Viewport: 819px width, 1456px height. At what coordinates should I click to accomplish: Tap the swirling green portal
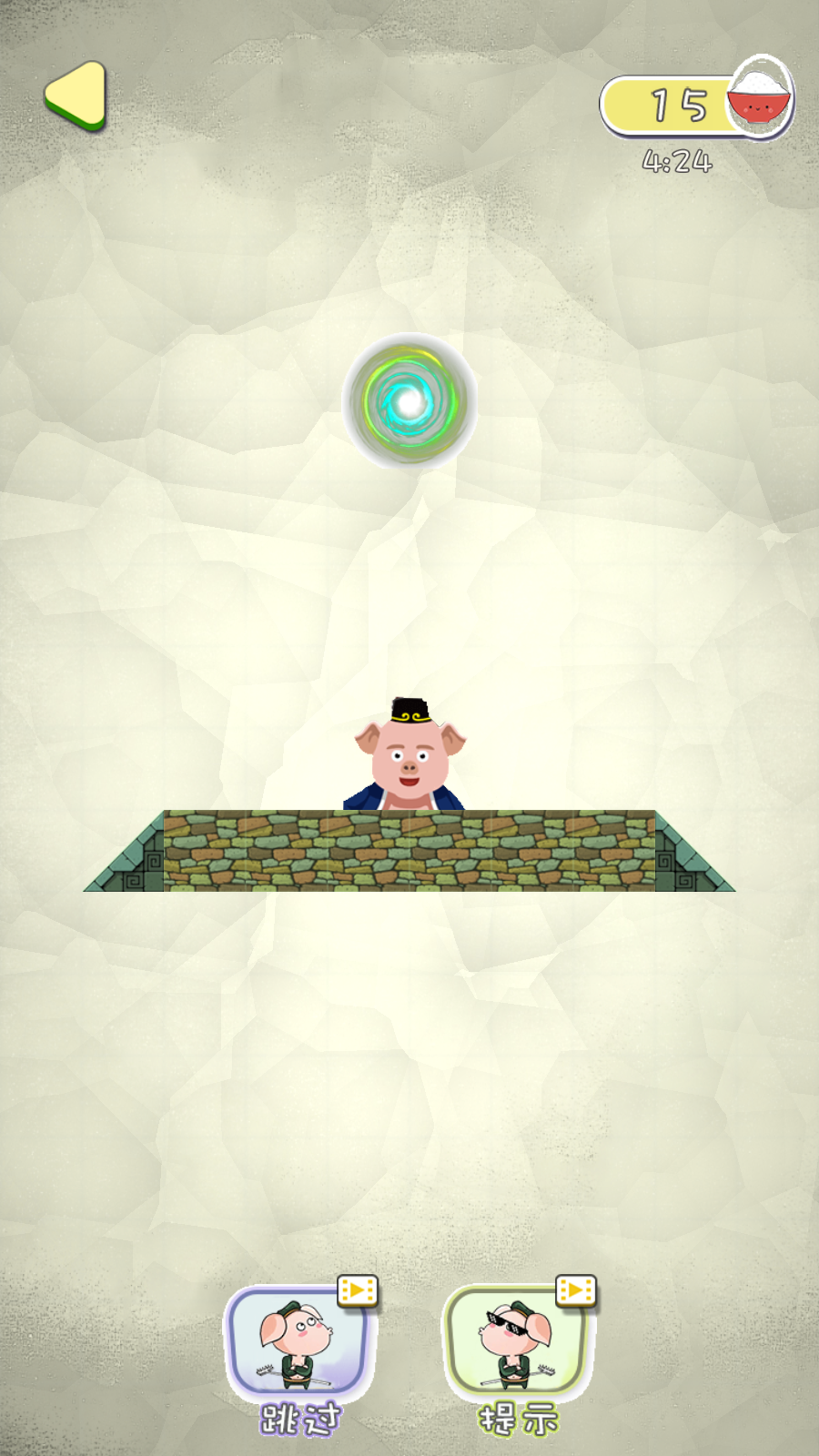click(409, 401)
